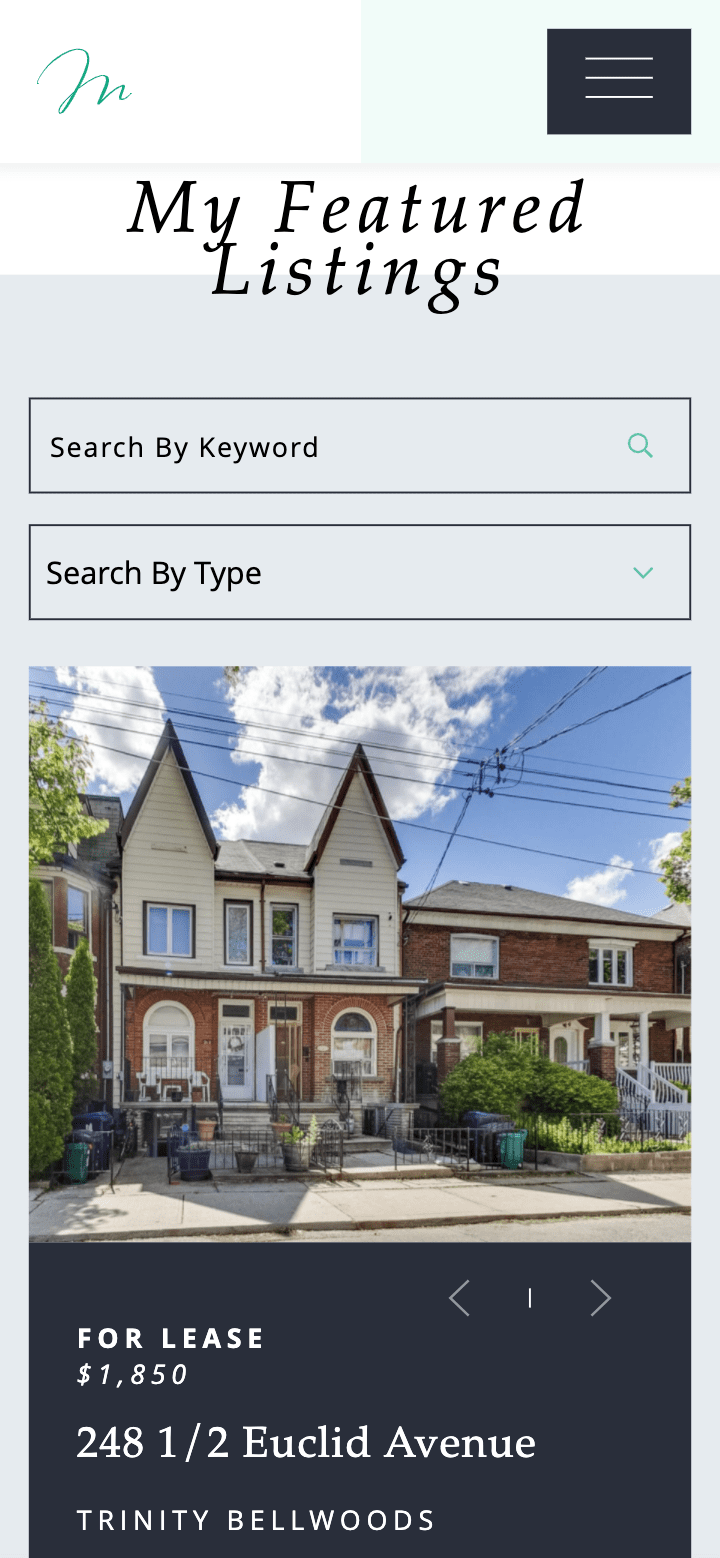The height and width of the screenshot is (1558, 720).
Task: Open the hamburger menu
Action: point(619,81)
